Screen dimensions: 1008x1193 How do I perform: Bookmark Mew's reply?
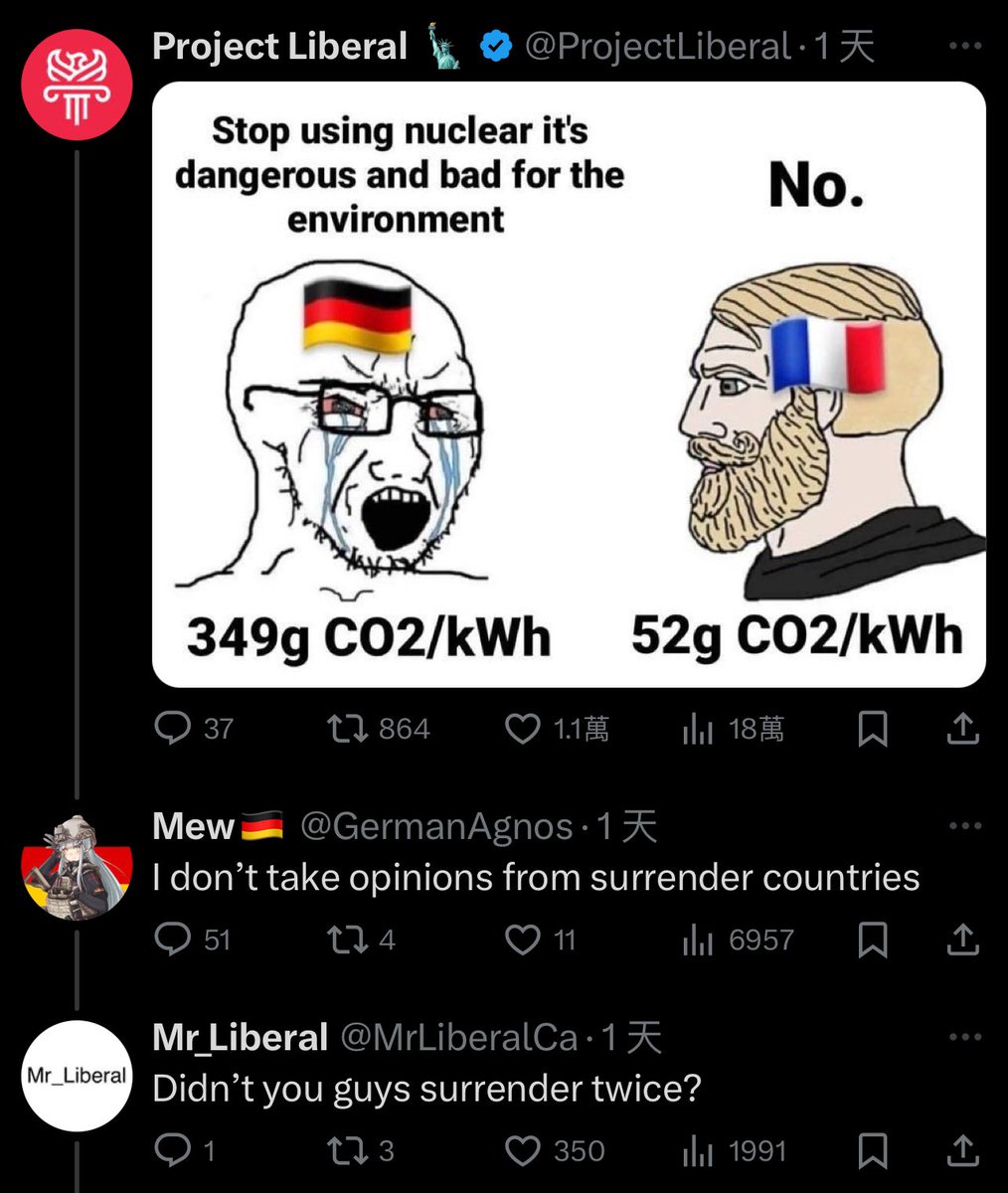872,939
